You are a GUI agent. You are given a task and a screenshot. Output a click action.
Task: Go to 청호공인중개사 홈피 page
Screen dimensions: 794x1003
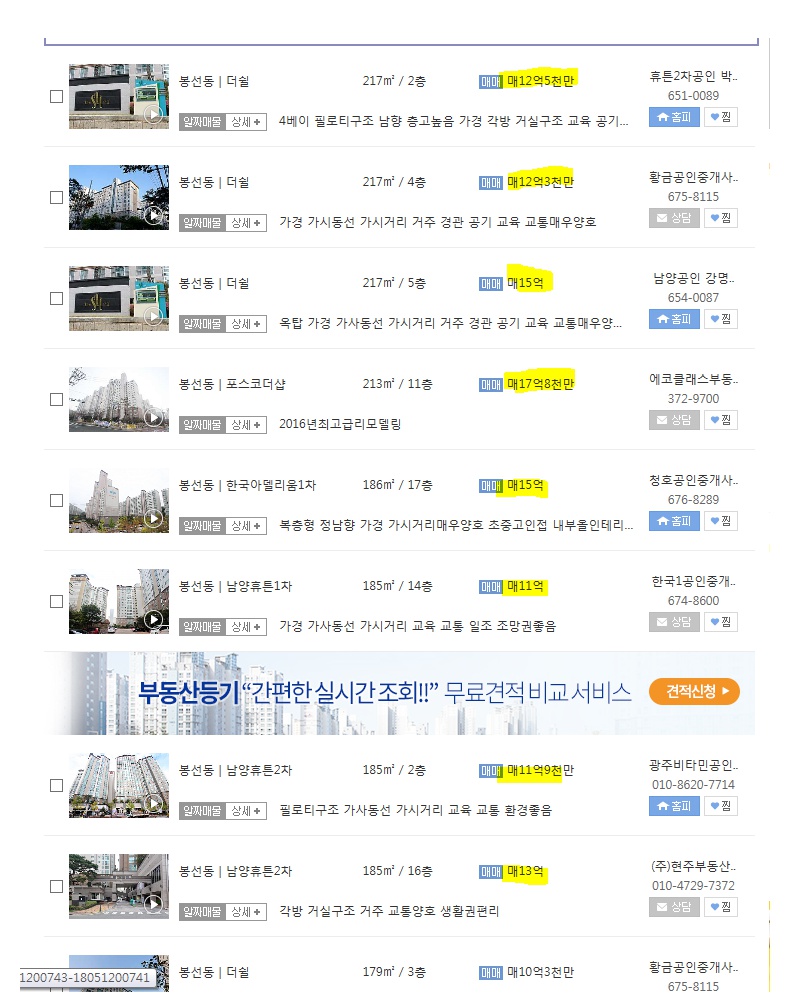pyautogui.click(x=674, y=521)
